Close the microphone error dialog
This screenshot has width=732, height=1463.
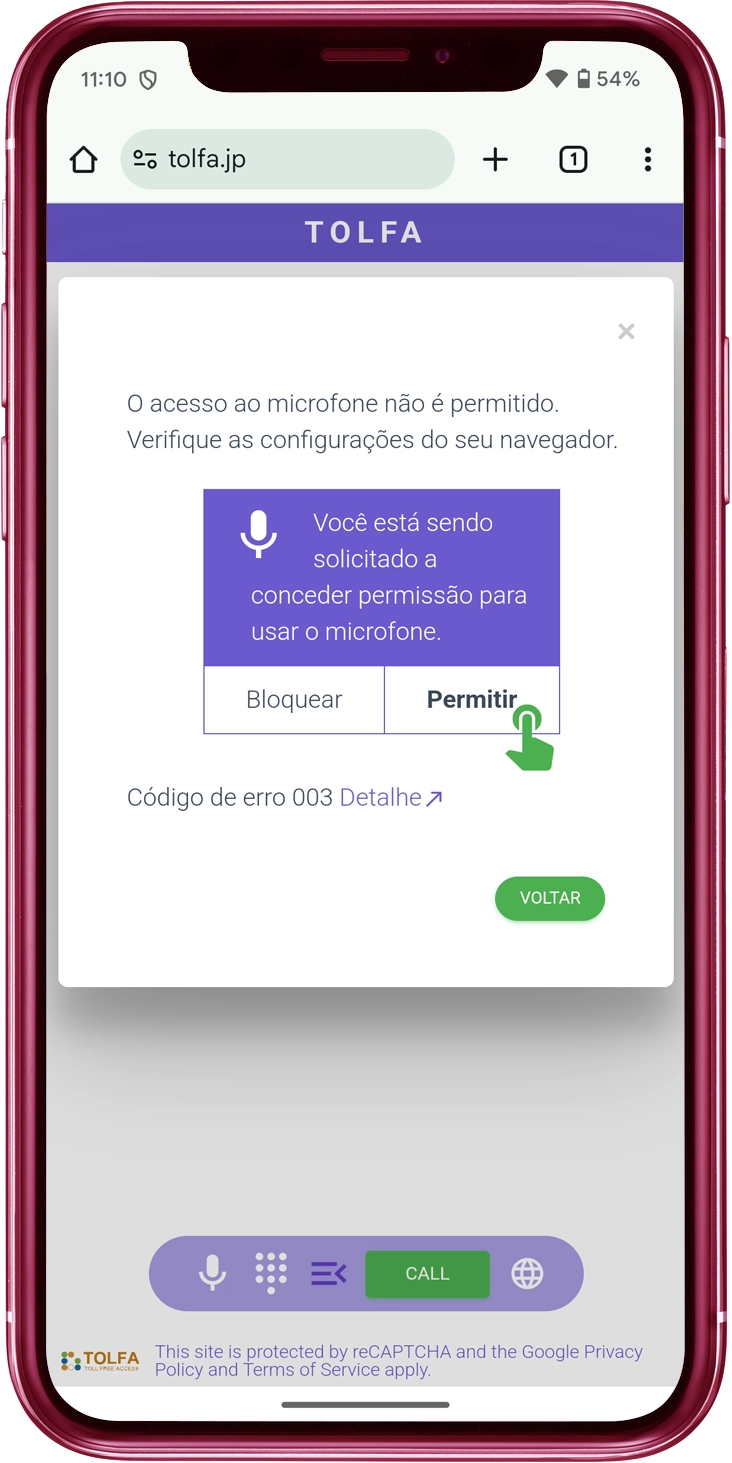click(626, 332)
